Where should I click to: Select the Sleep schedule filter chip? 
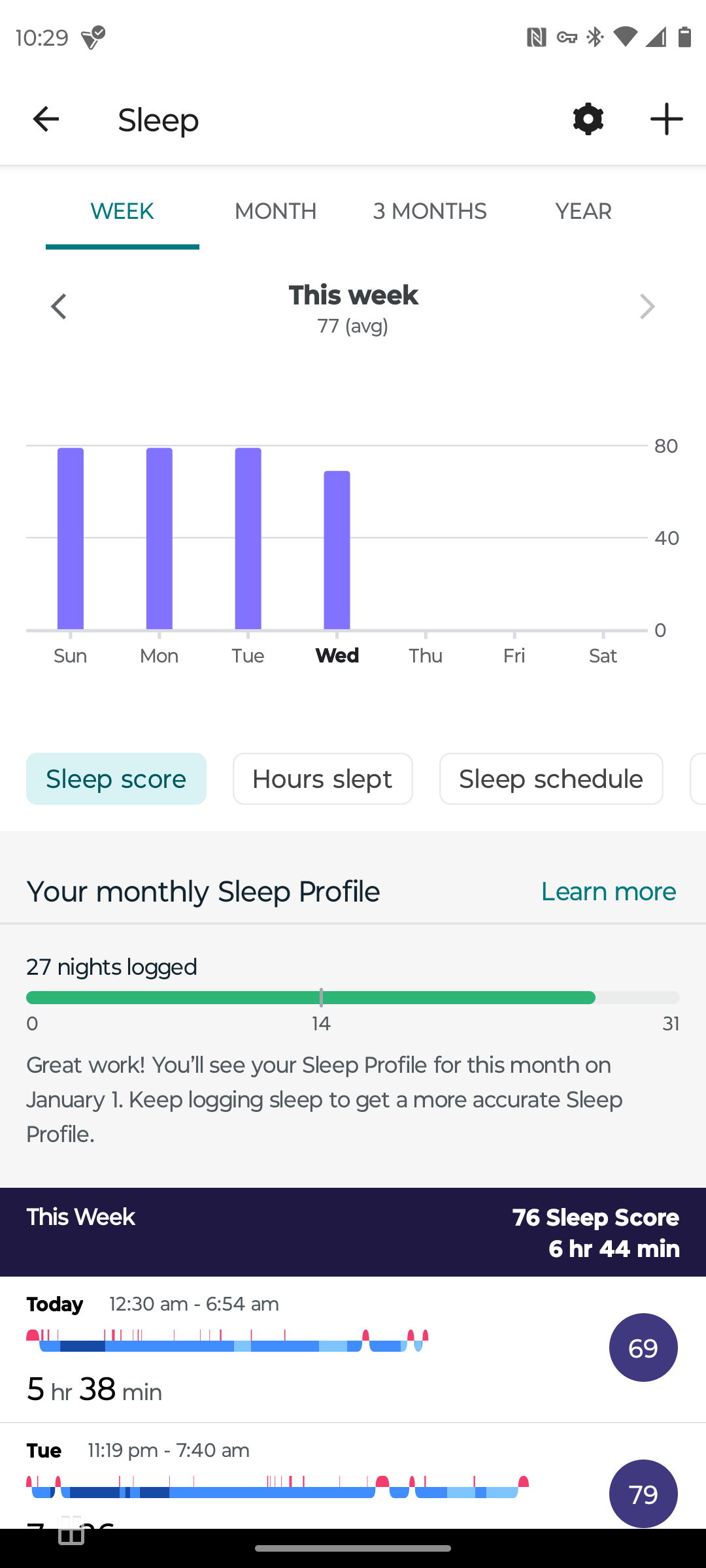click(x=550, y=779)
